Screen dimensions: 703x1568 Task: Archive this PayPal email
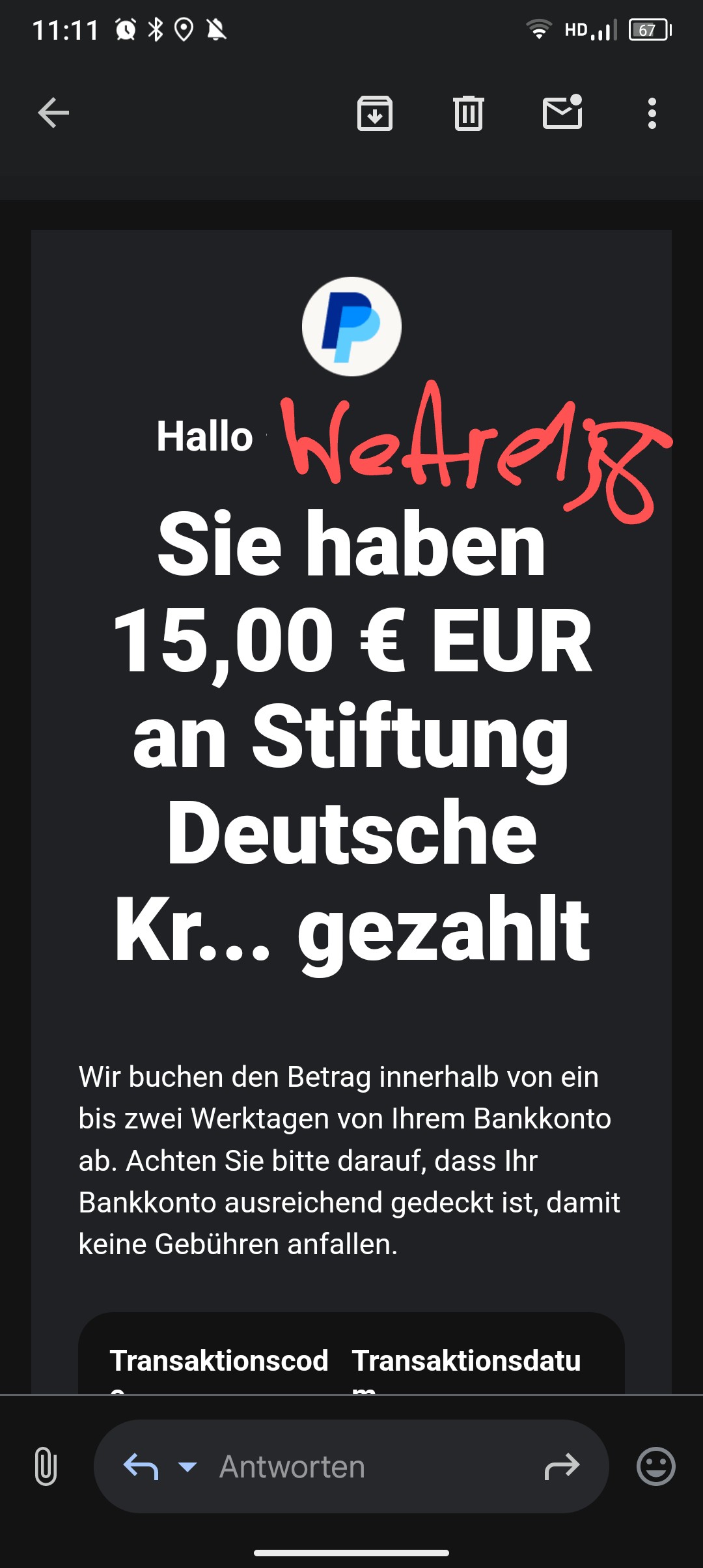pos(375,113)
